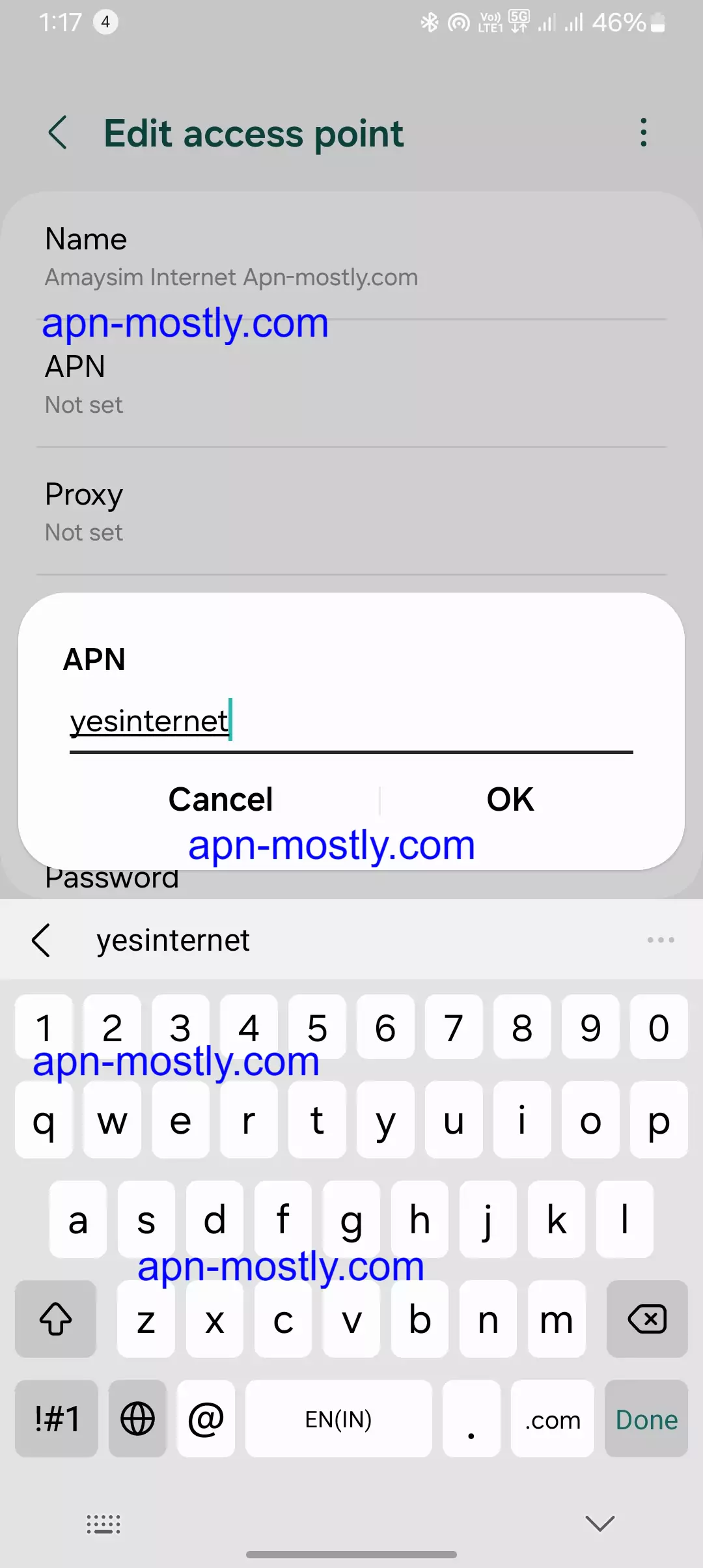
Task: Tap Done on the keyboard
Action: click(x=646, y=1420)
